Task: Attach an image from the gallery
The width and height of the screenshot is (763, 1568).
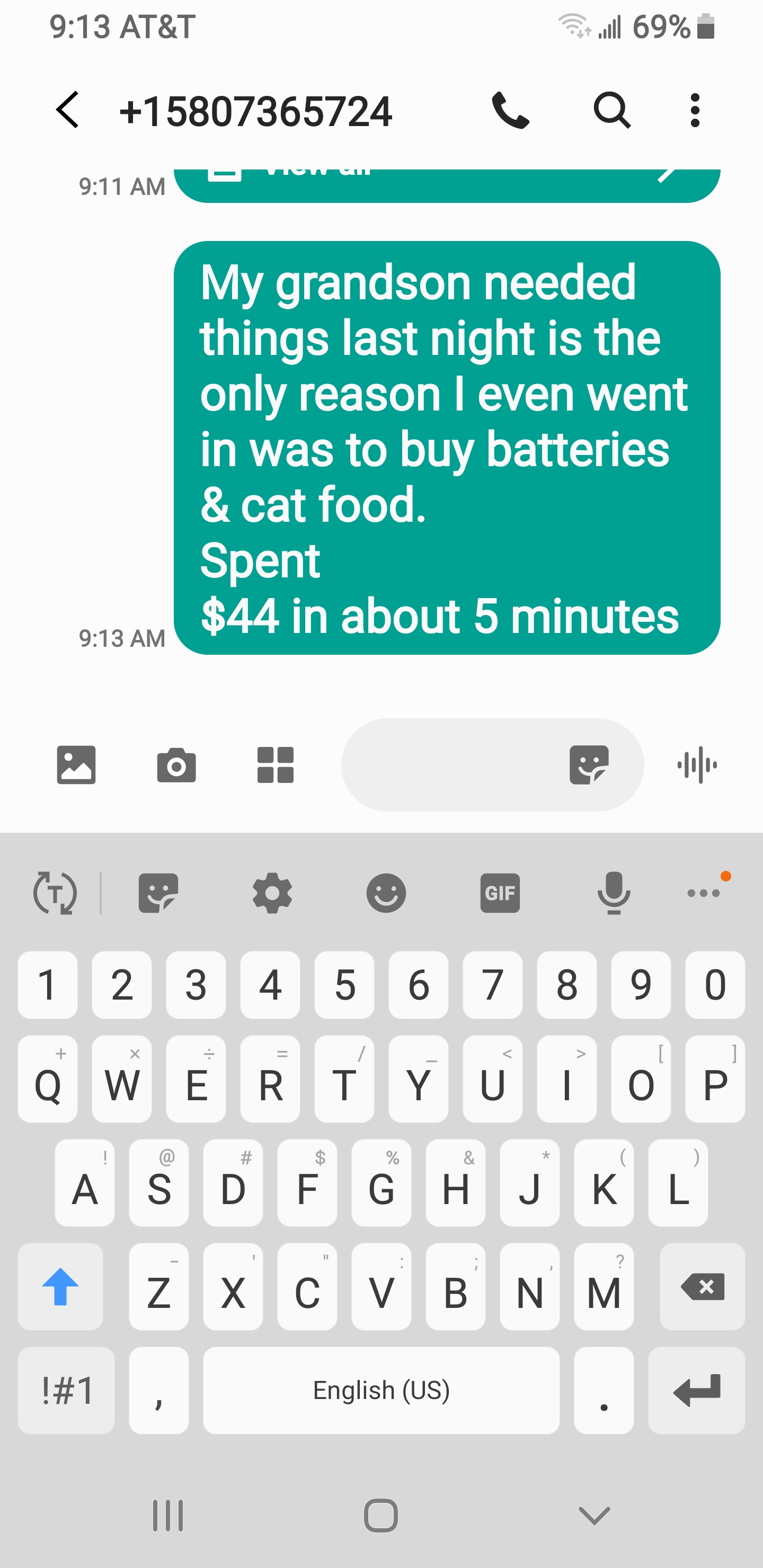Action: (x=76, y=766)
